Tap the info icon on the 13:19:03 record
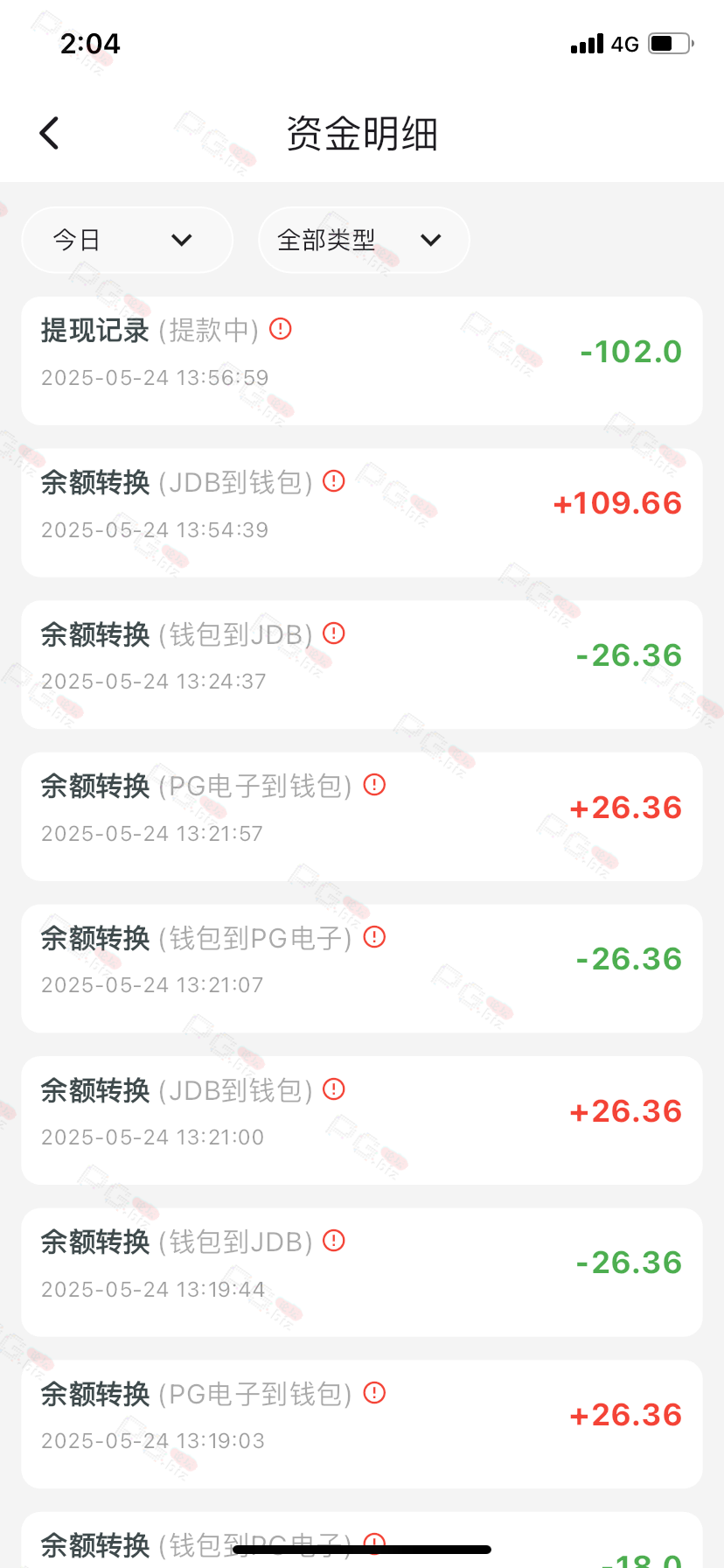 pyautogui.click(x=374, y=1392)
